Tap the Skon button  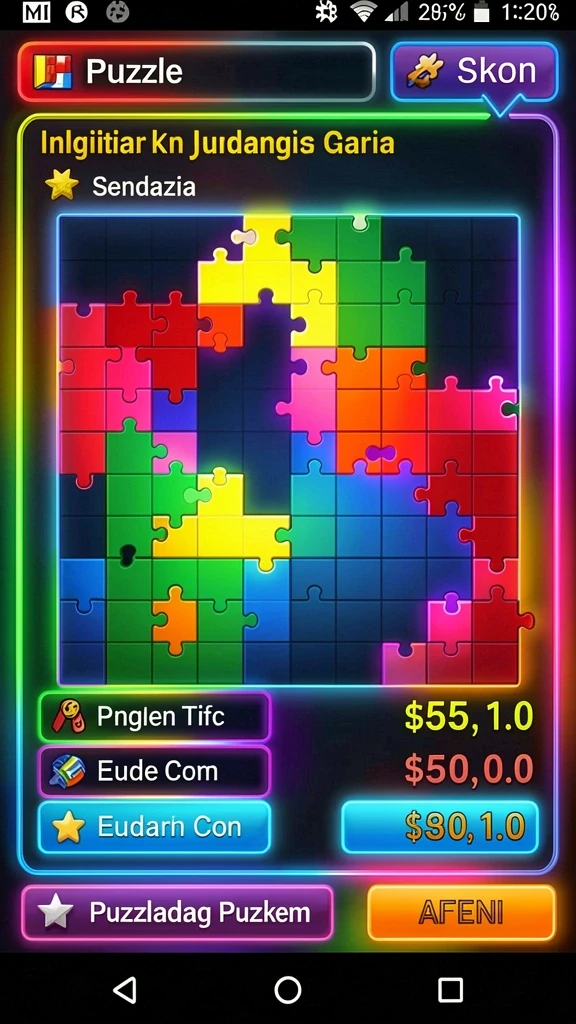click(x=474, y=71)
